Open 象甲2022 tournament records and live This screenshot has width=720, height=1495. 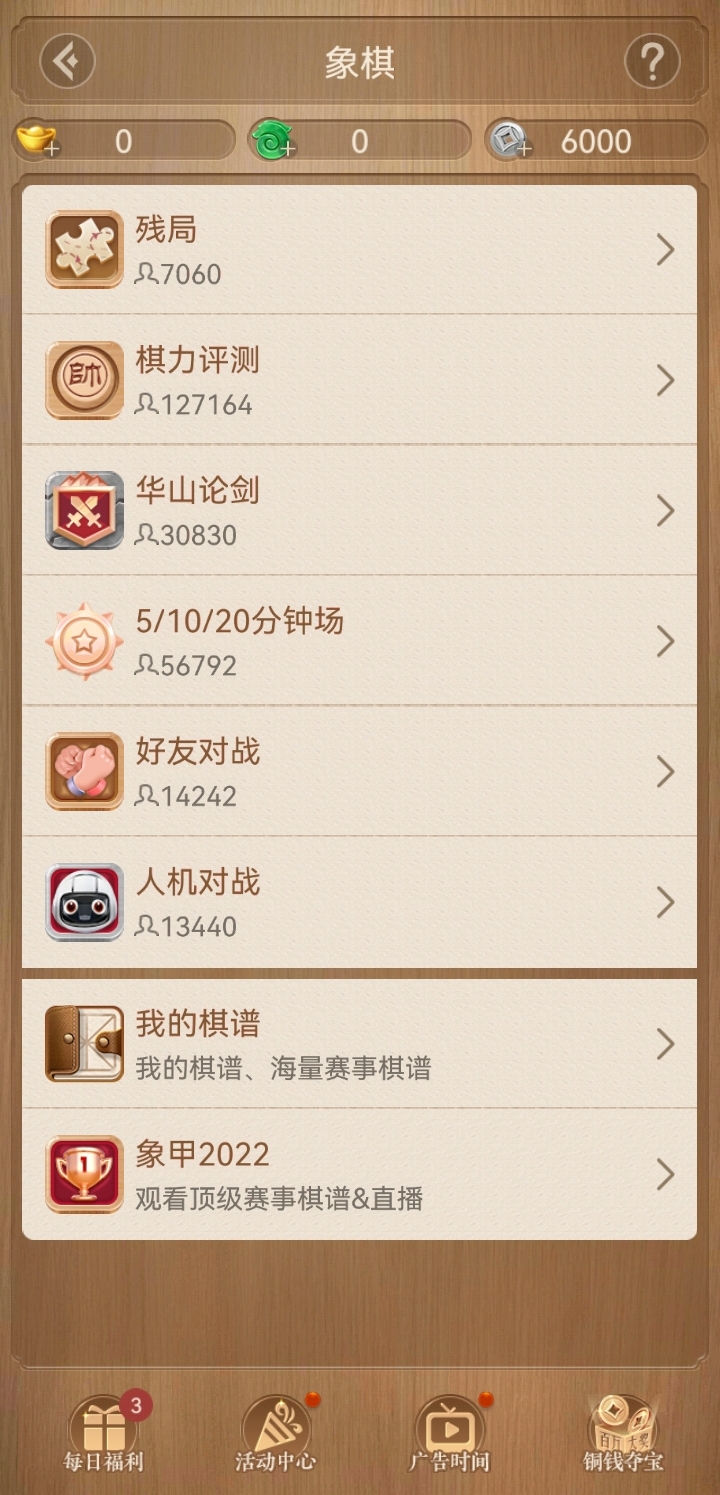[359, 1174]
